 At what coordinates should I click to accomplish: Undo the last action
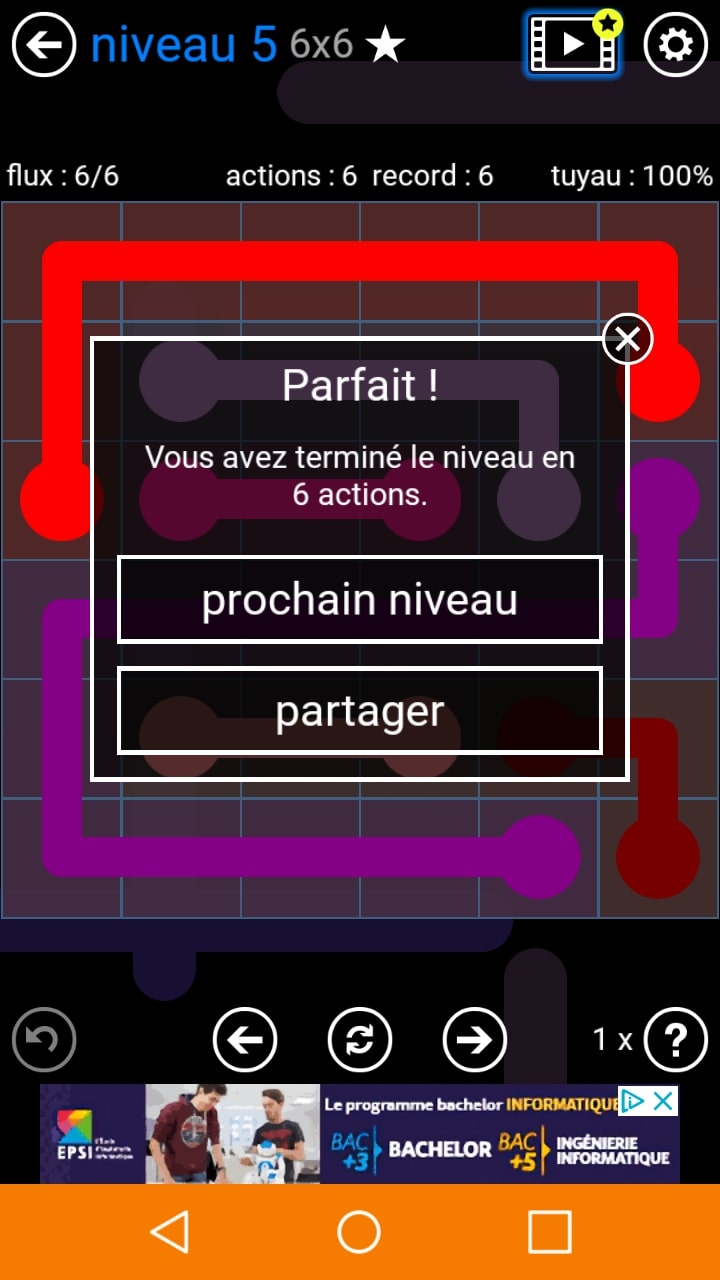[44, 1040]
